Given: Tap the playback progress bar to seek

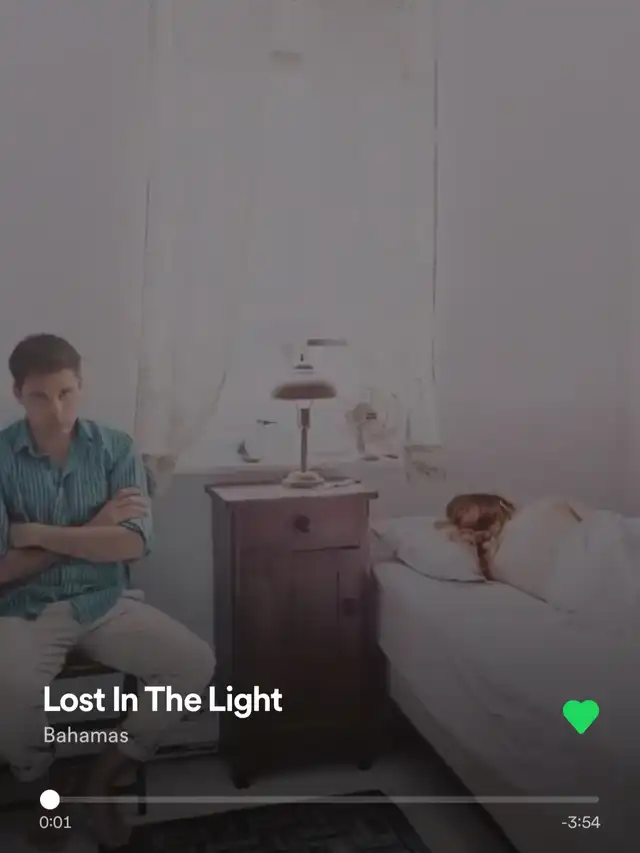Looking at the screenshot, I should 320,799.
